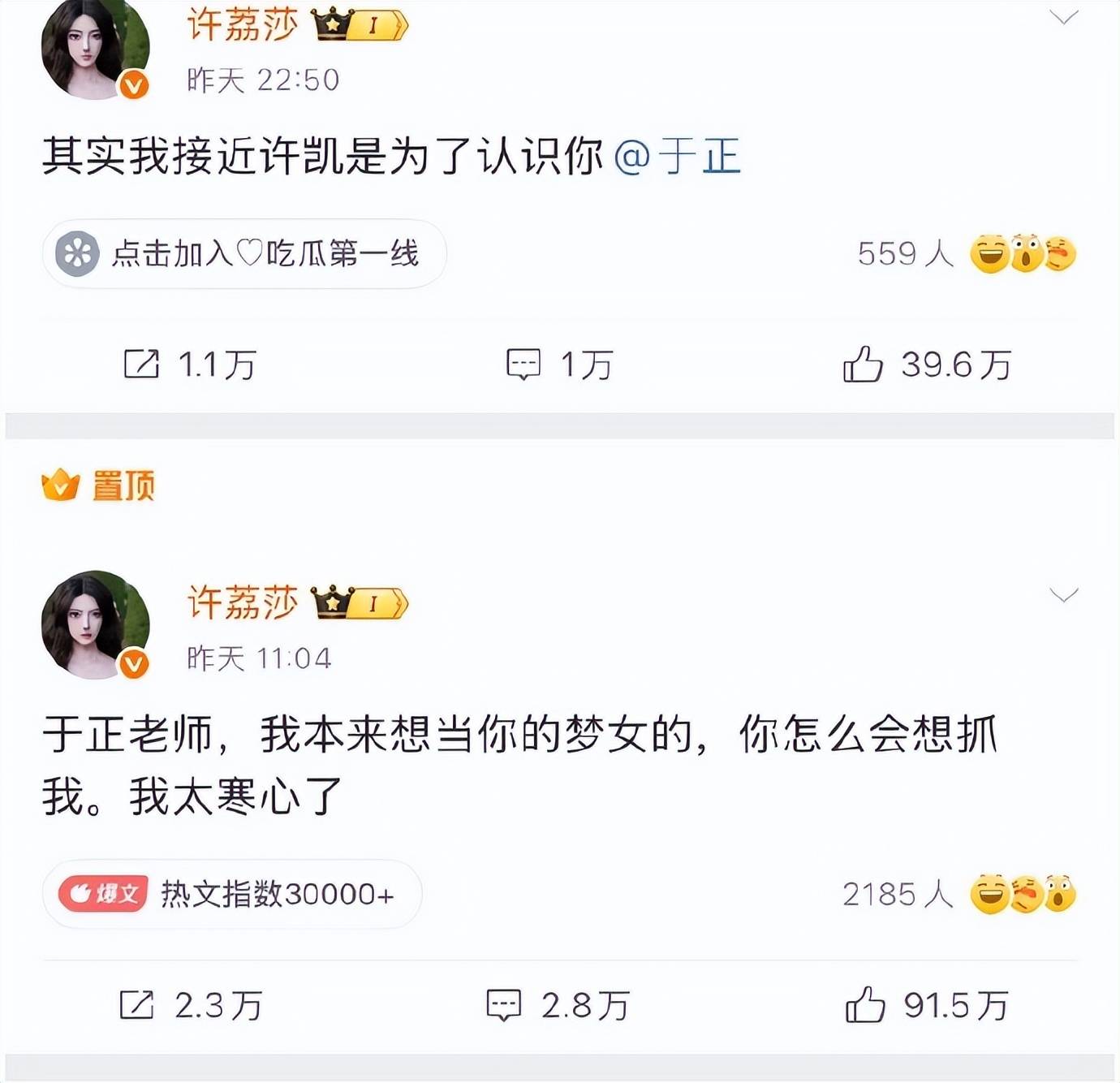Open 许荔莎's avatar on the 22:50 post
The image size is (1120, 1083).
tap(95, 49)
